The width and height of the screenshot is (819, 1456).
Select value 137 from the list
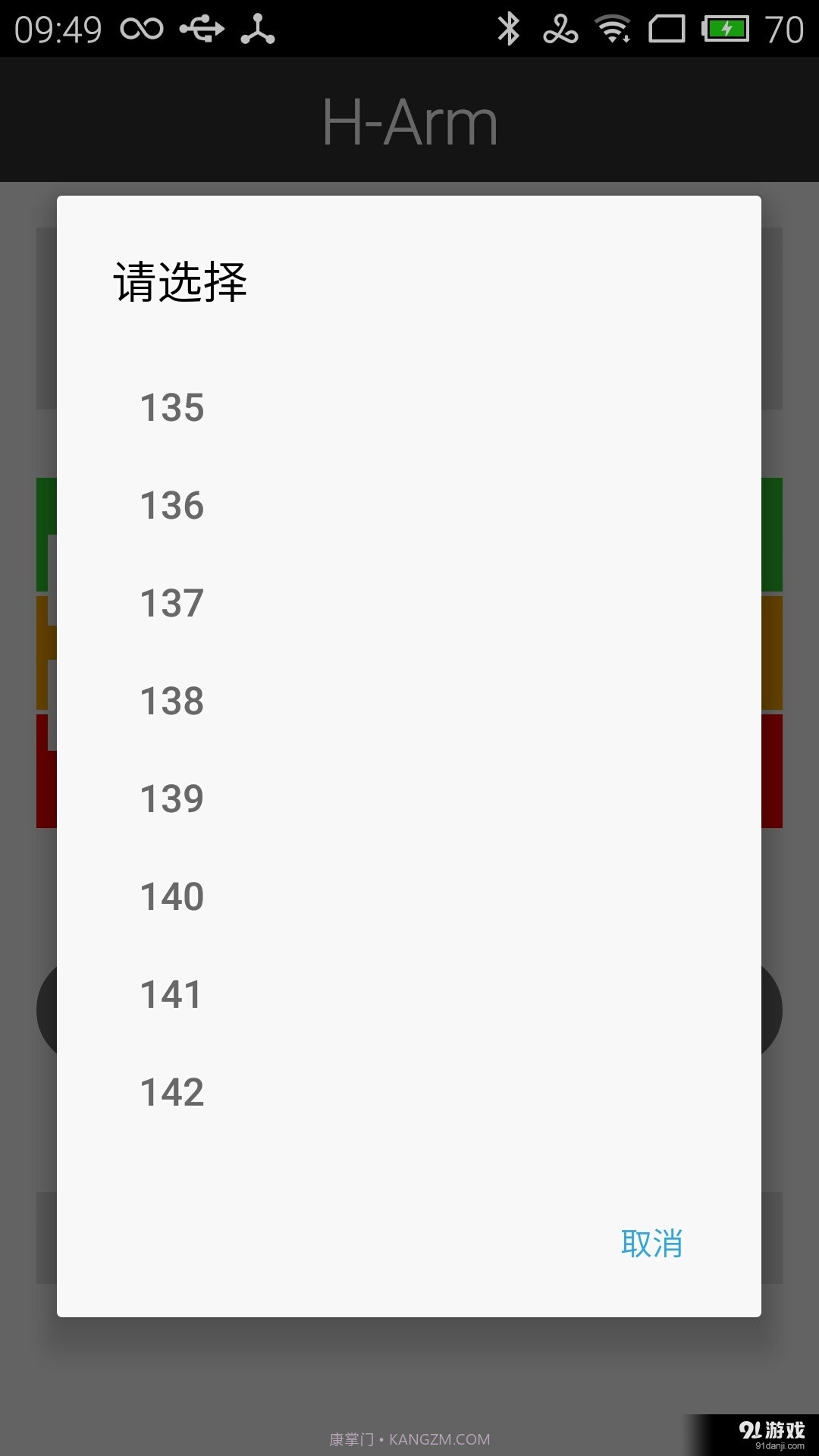point(171,603)
